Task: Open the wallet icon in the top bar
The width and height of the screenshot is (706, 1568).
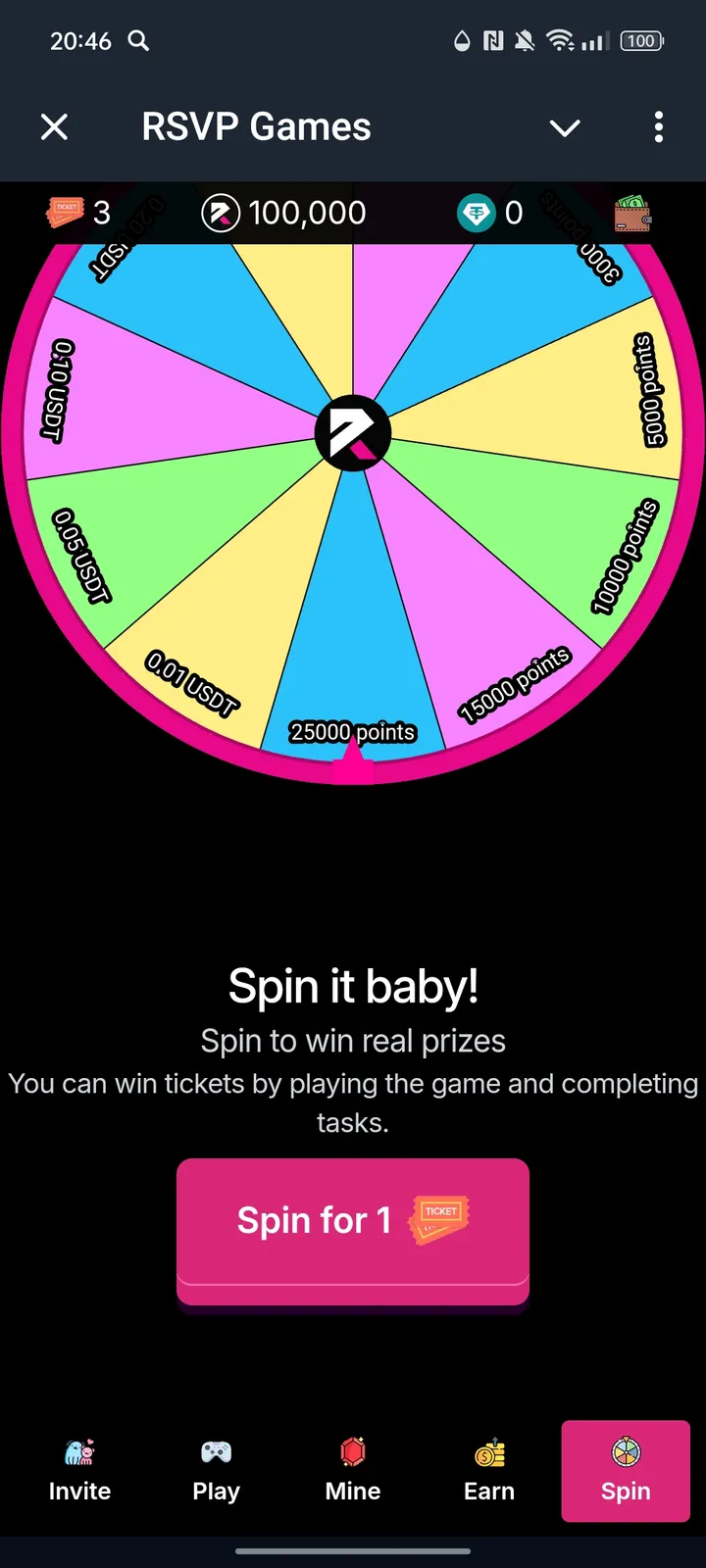Action: click(x=632, y=212)
